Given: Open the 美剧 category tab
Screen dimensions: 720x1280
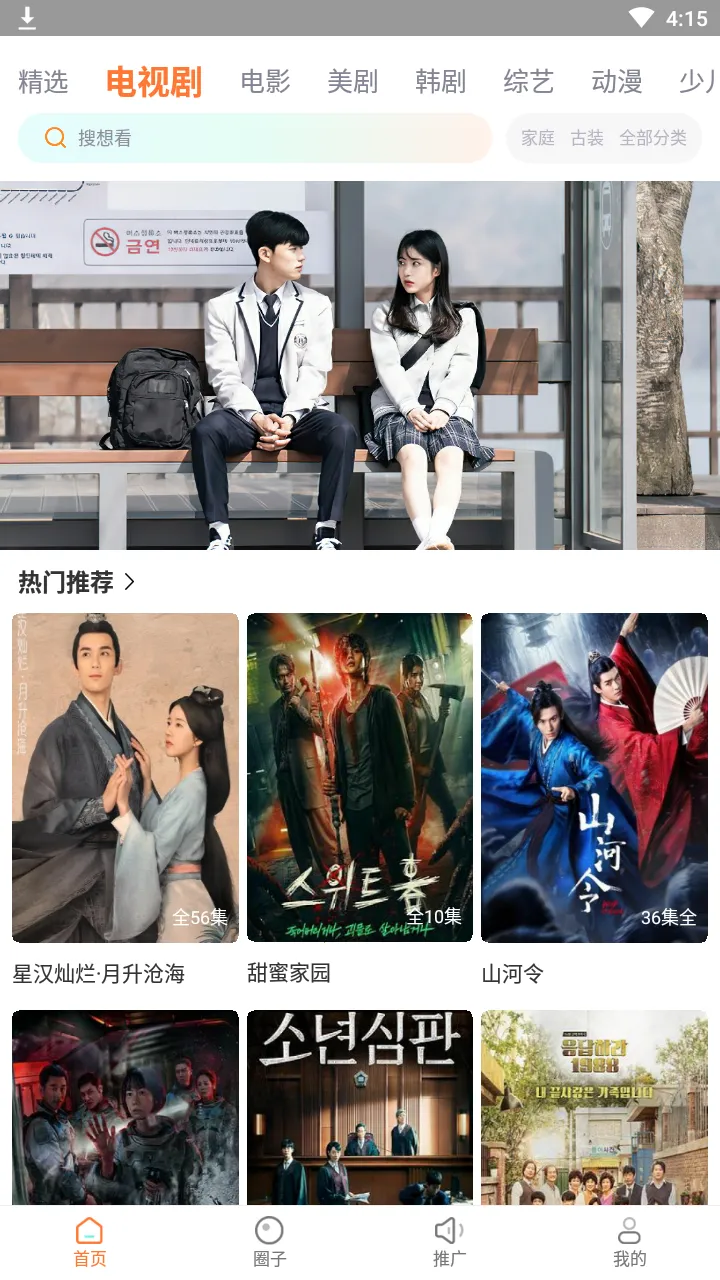Looking at the screenshot, I should (352, 82).
